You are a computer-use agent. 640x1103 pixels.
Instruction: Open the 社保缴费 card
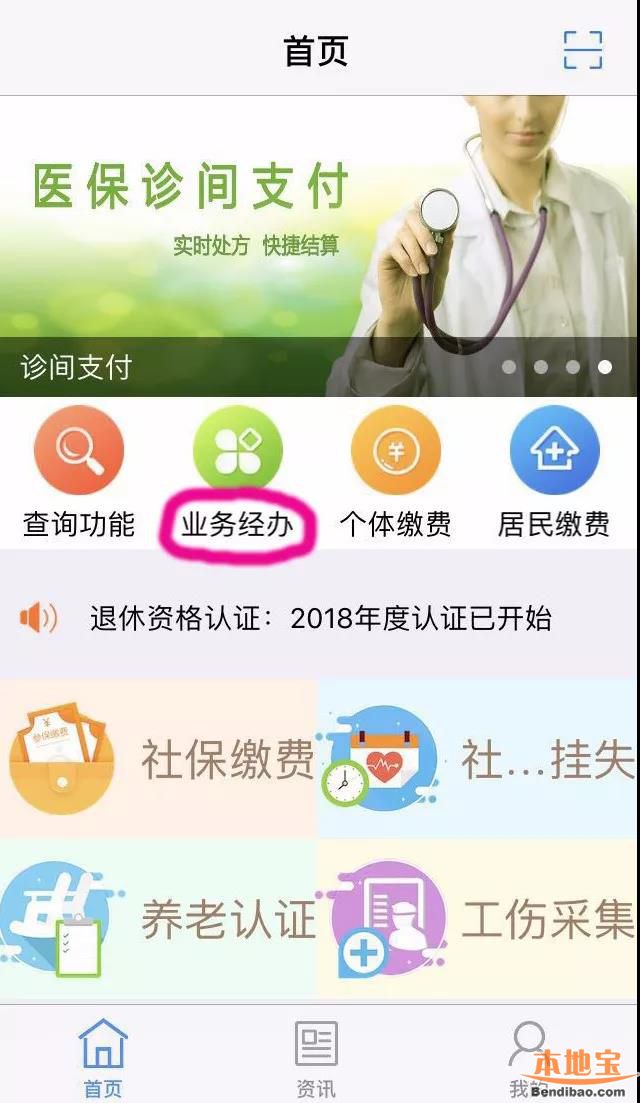[160, 758]
